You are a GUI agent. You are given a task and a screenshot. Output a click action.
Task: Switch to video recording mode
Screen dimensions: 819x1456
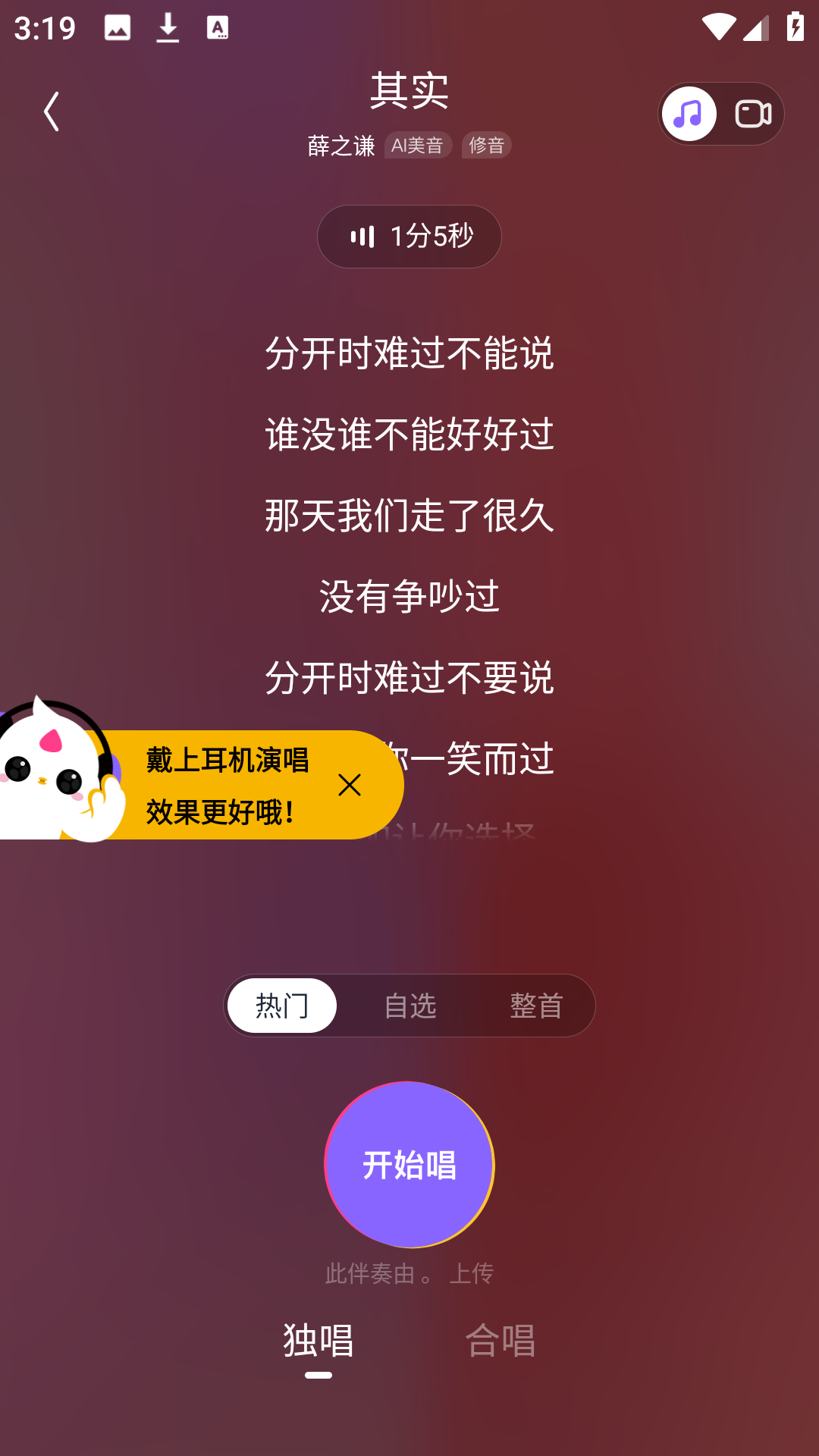[x=753, y=114]
